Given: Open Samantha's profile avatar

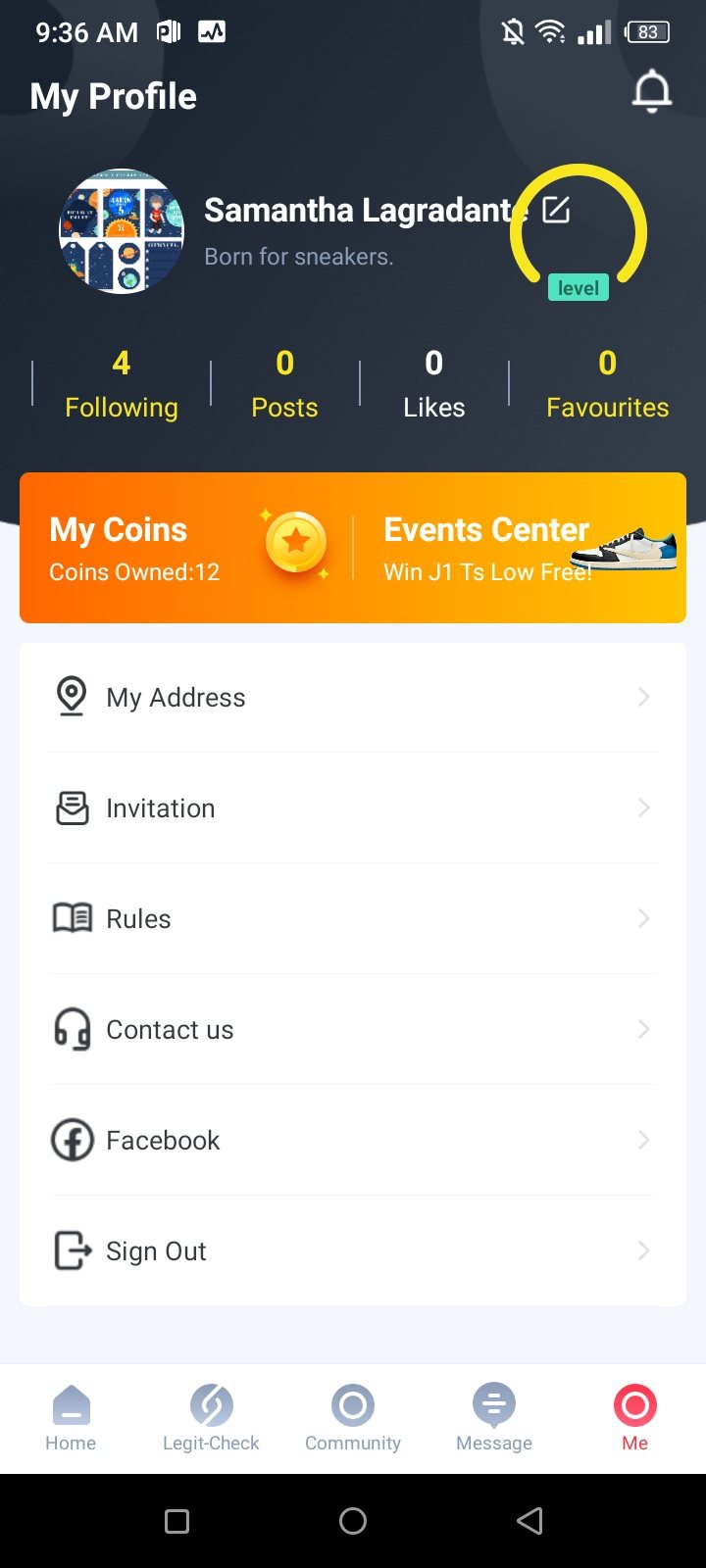Looking at the screenshot, I should (x=122, y=231).
